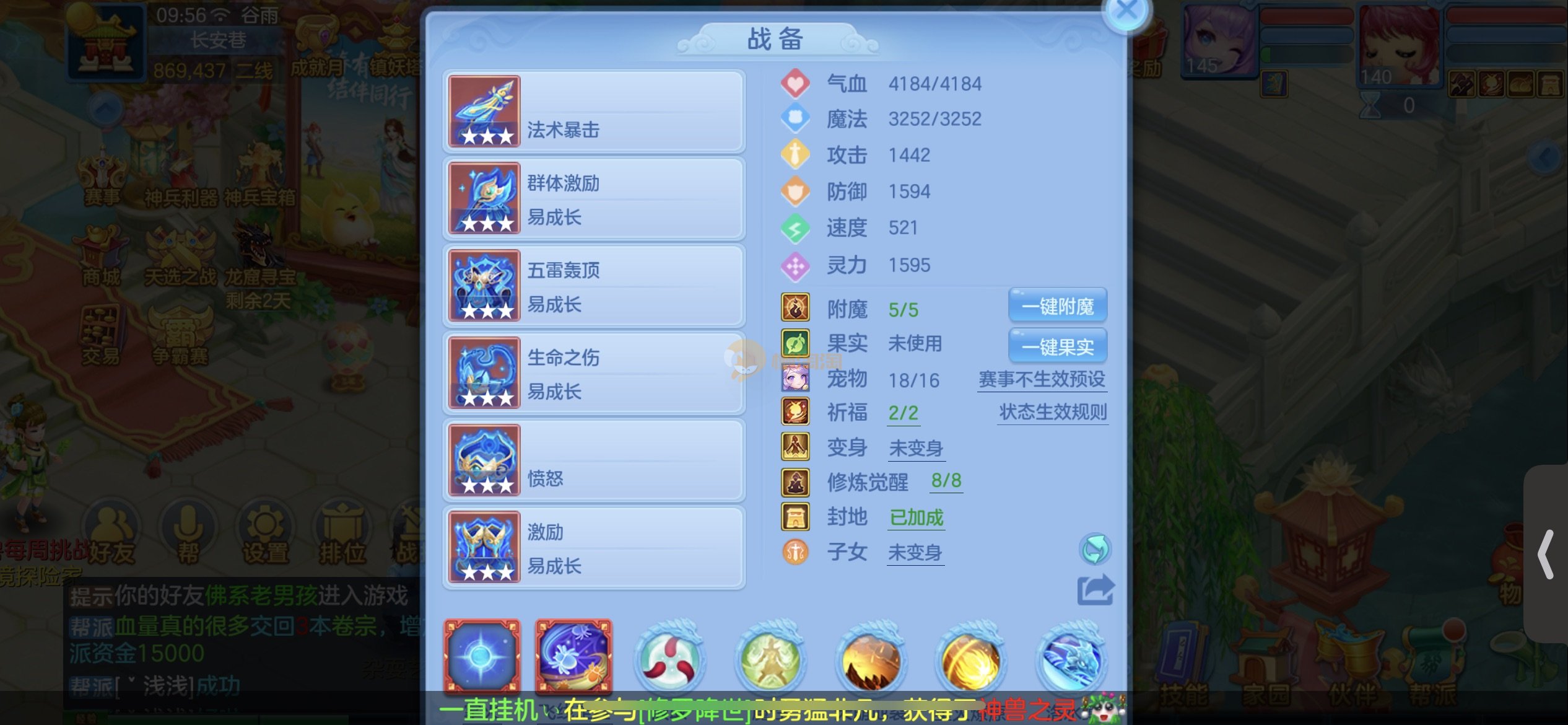This screenshot has height=725, width=1568.
Task: Select the 未变身 transformation status
Action: pos(916,448)
